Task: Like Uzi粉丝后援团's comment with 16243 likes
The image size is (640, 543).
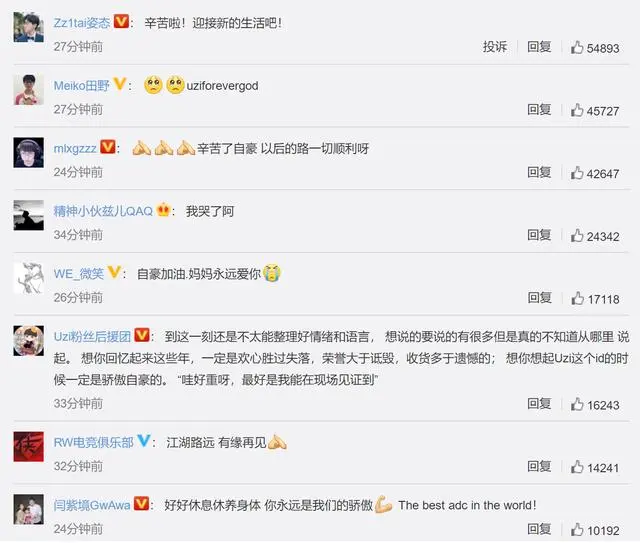Action: tap(596, 405)
